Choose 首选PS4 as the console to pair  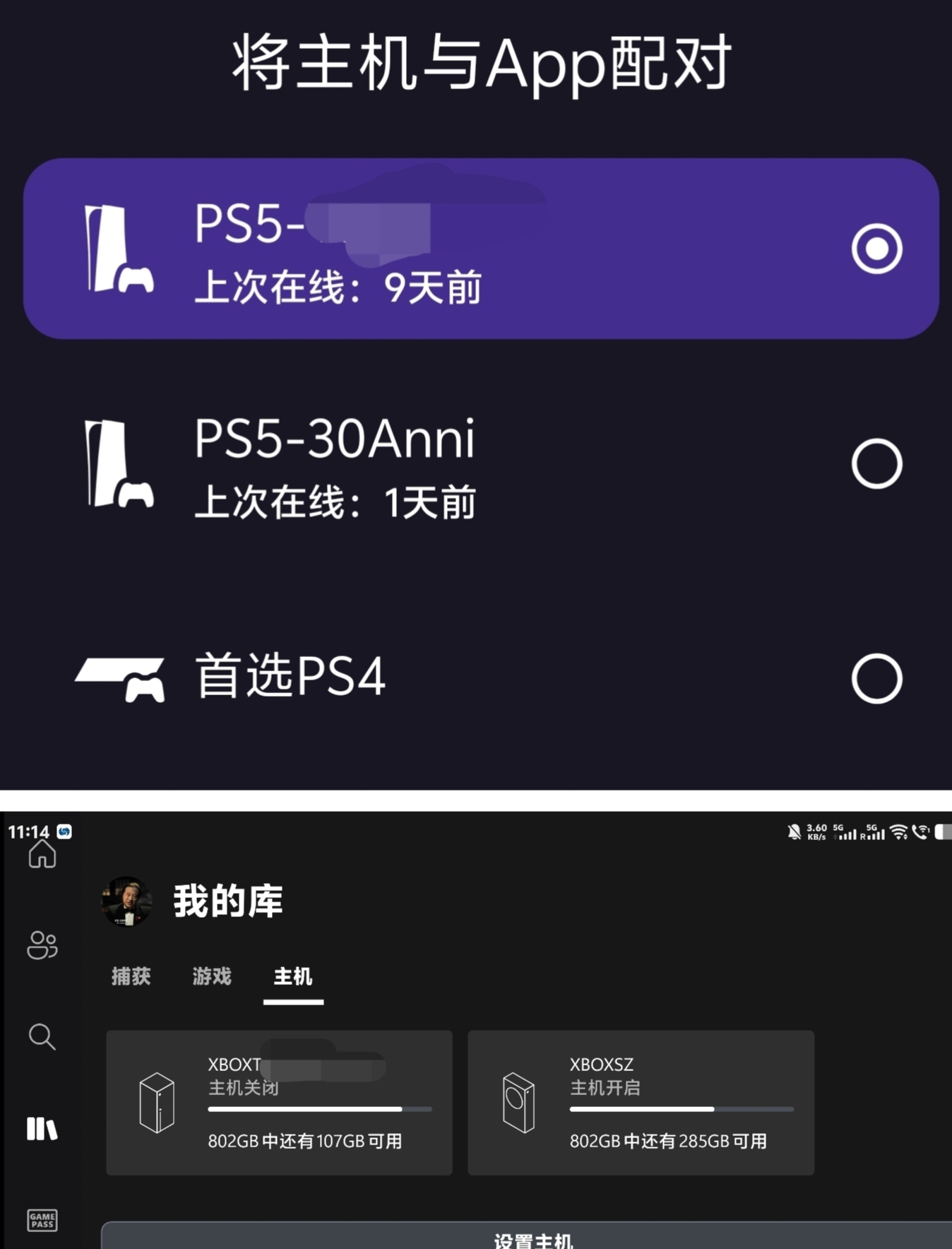[x=480, y=678]
